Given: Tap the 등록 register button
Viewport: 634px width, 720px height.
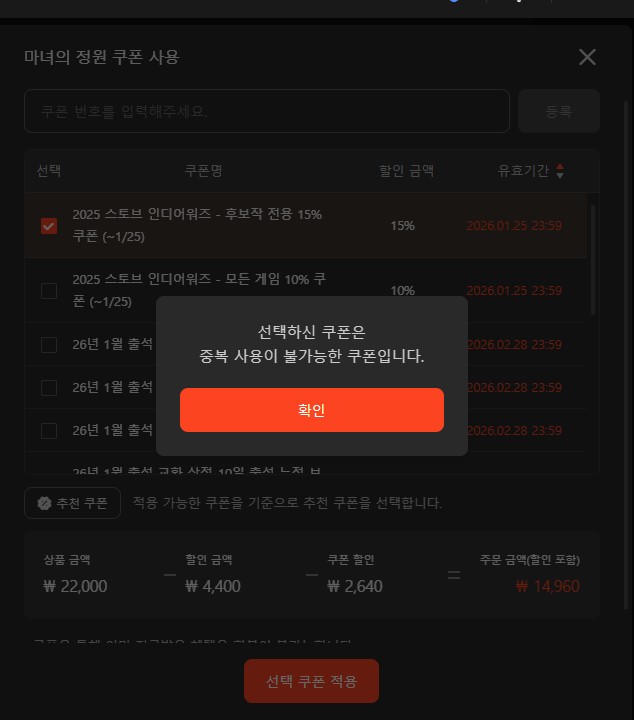Looking at the screenshot, I should coord(558,111).
